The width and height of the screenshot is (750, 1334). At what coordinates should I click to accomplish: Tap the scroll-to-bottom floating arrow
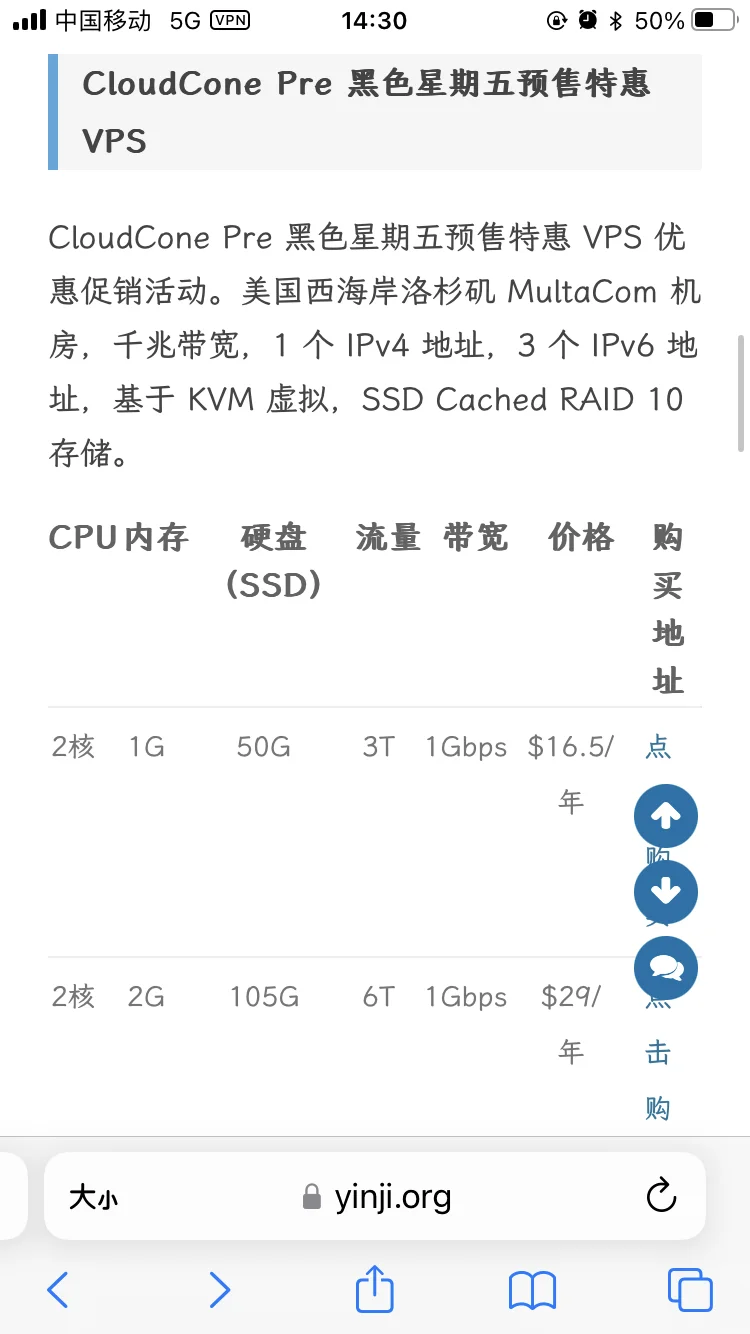pos(666,891)
